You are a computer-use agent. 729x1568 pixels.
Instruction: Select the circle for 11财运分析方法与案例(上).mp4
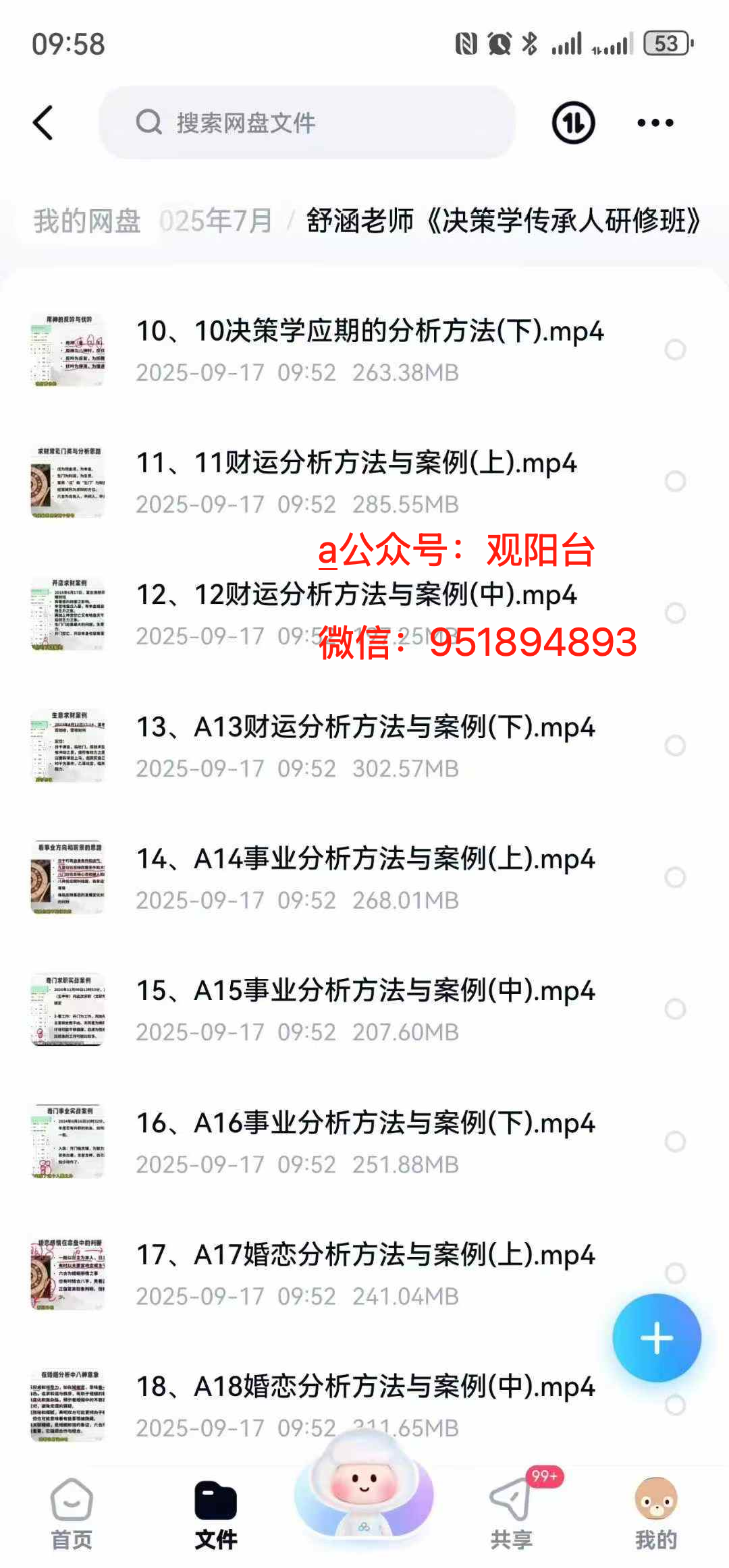(675, 481)
